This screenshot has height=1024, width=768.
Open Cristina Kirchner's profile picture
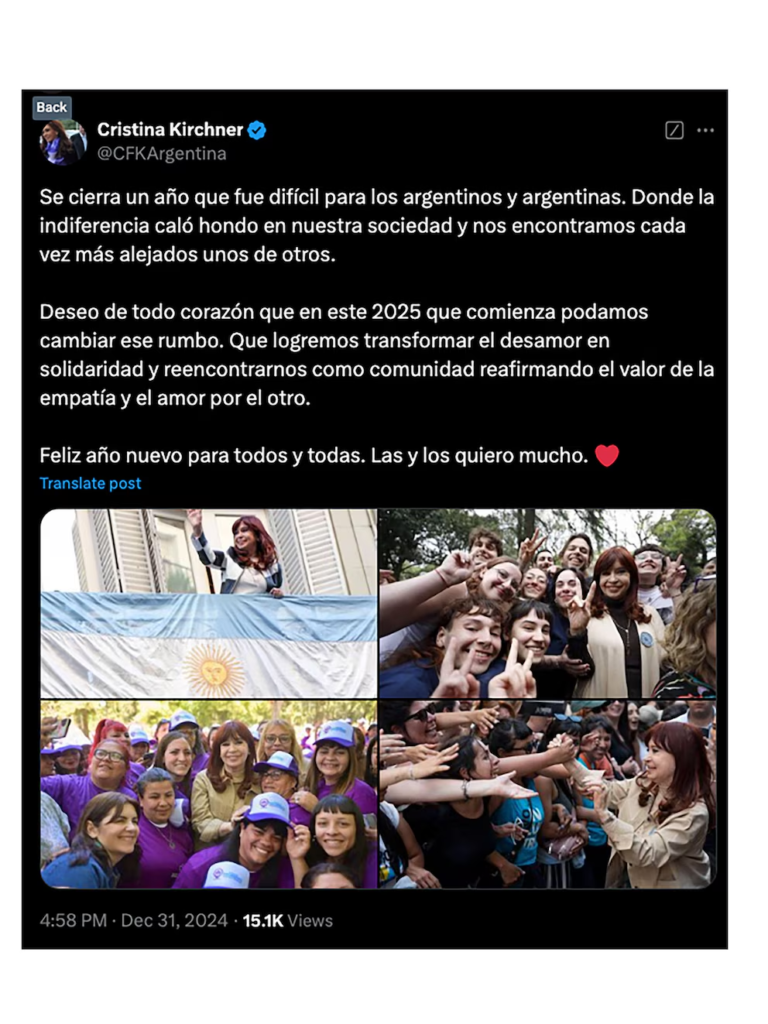click(x=61, y=143)
